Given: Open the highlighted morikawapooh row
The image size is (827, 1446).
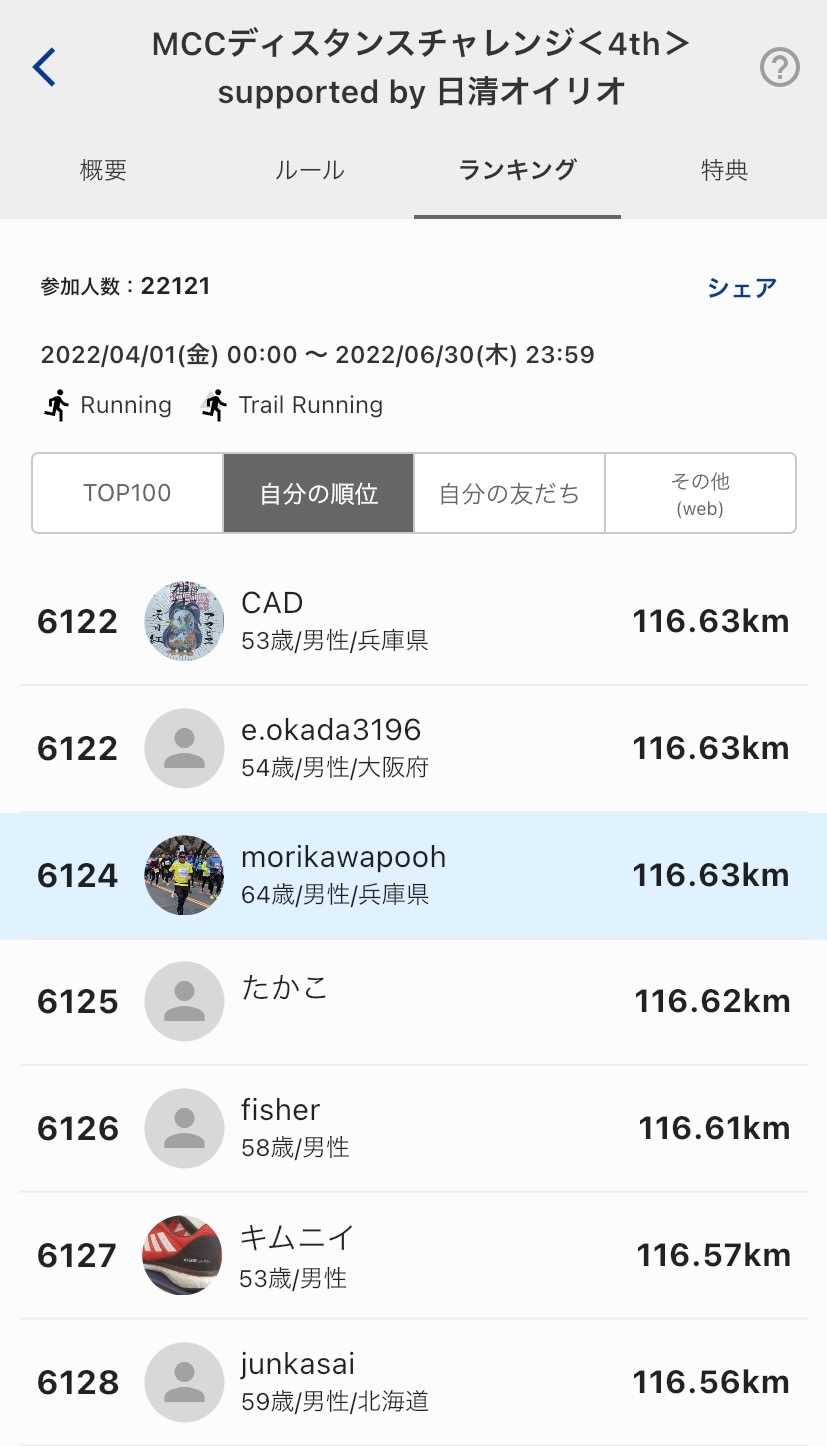Looking at the screenshot, I should click(413, 875).
